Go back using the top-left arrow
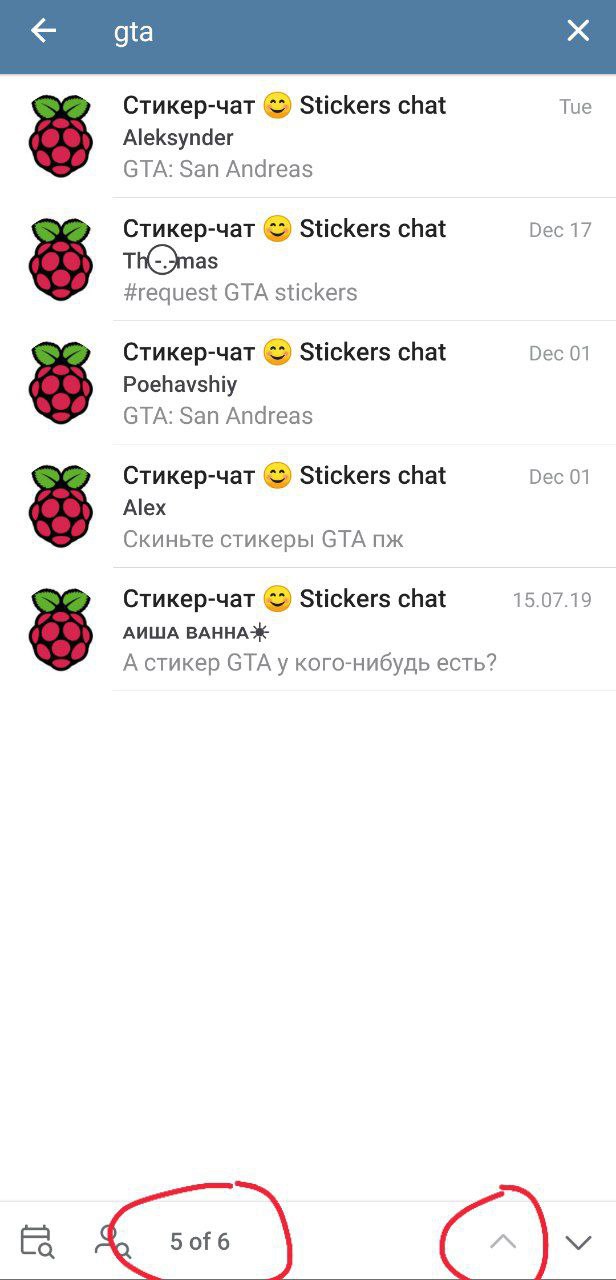 click(x=44, y=31)
